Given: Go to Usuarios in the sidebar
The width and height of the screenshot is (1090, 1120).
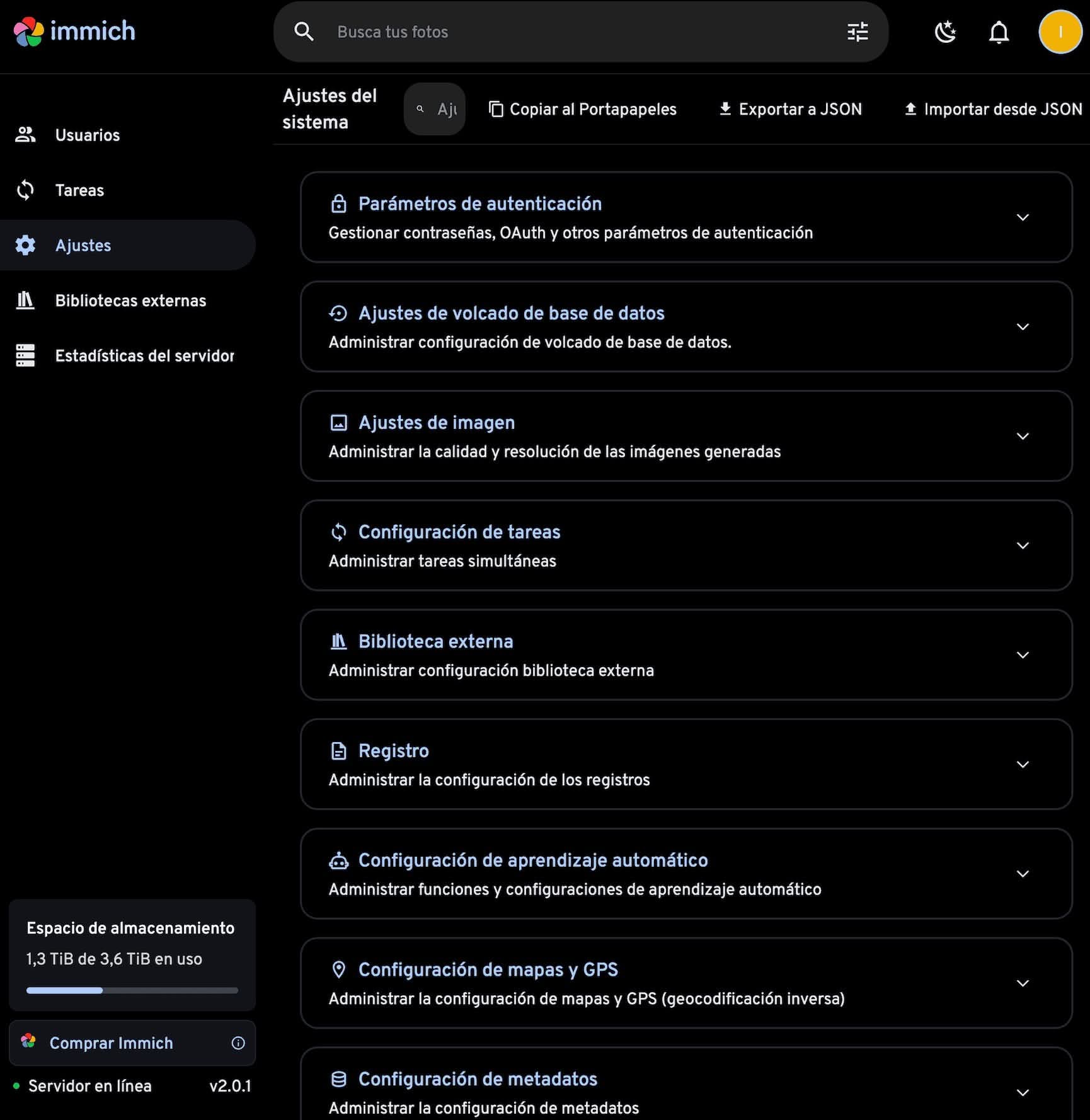Looking at the screenshot, I should point(87,135).
